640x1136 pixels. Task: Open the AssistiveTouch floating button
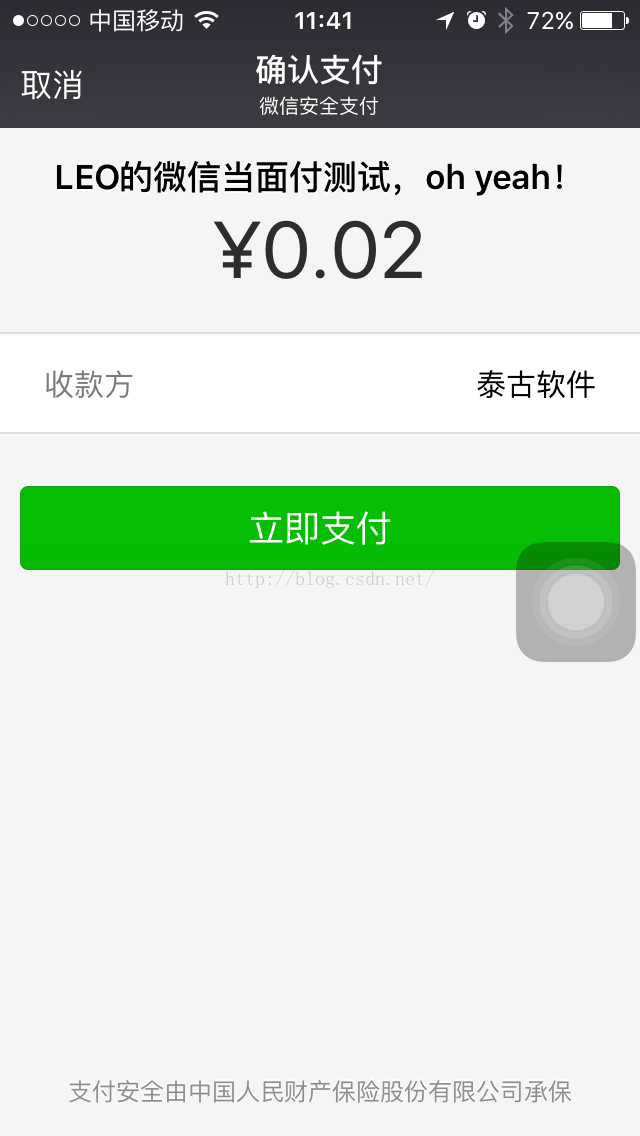pos(575,601)
